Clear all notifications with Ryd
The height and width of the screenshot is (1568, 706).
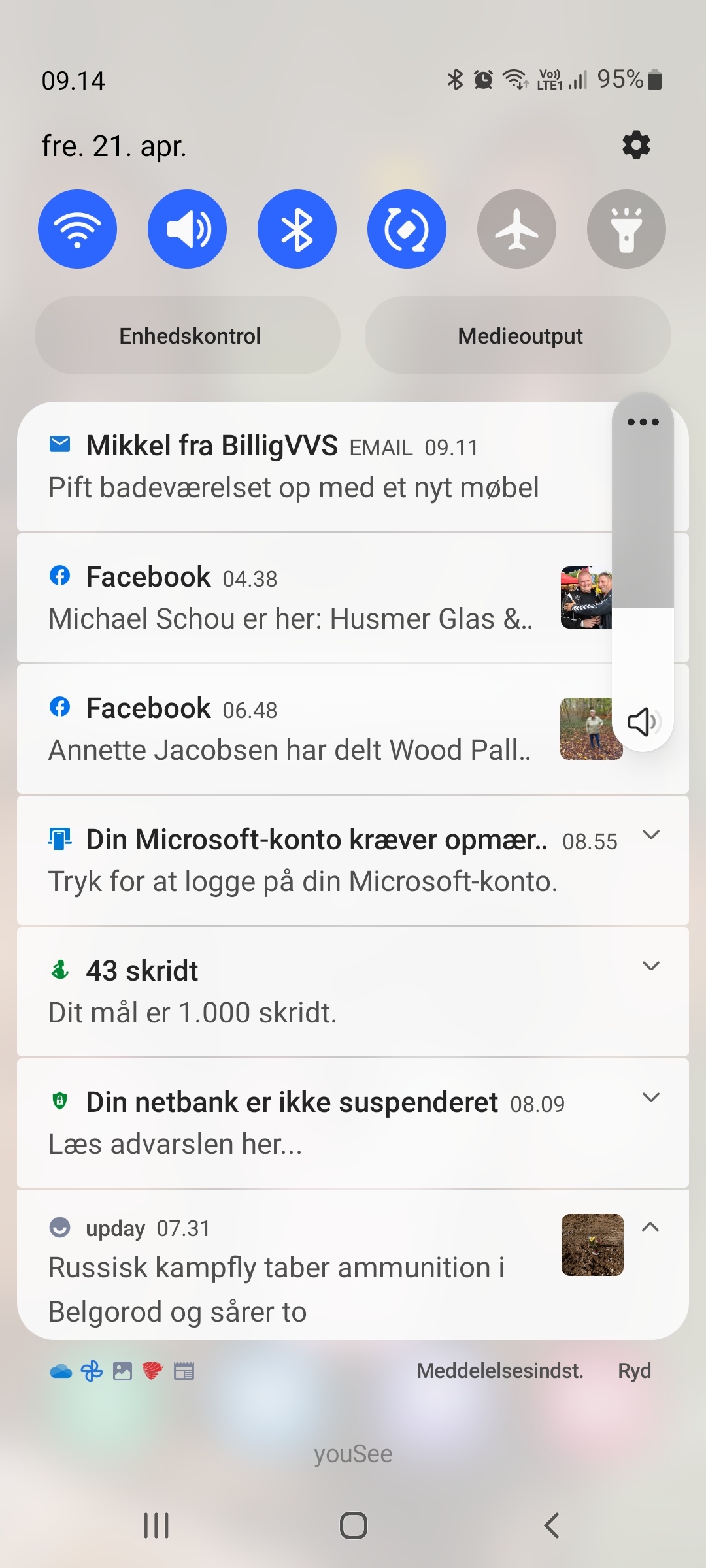(x=634, y=1371)
